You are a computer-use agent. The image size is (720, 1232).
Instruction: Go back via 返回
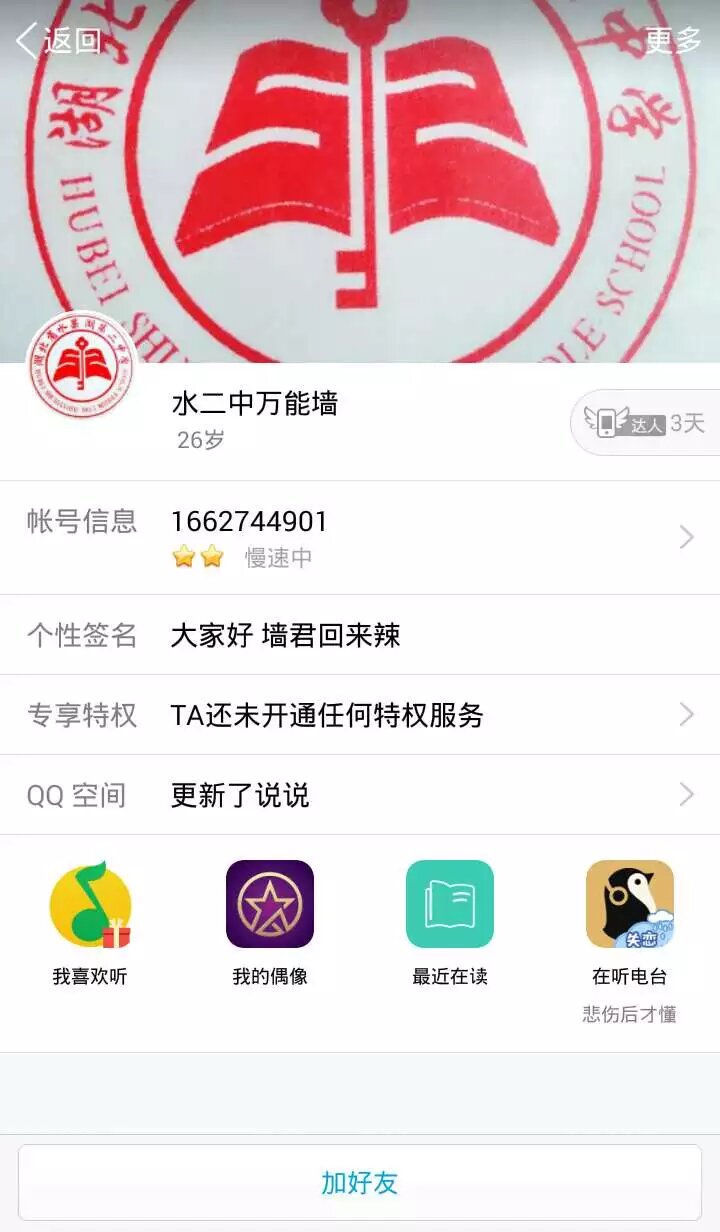click(60, 41)
